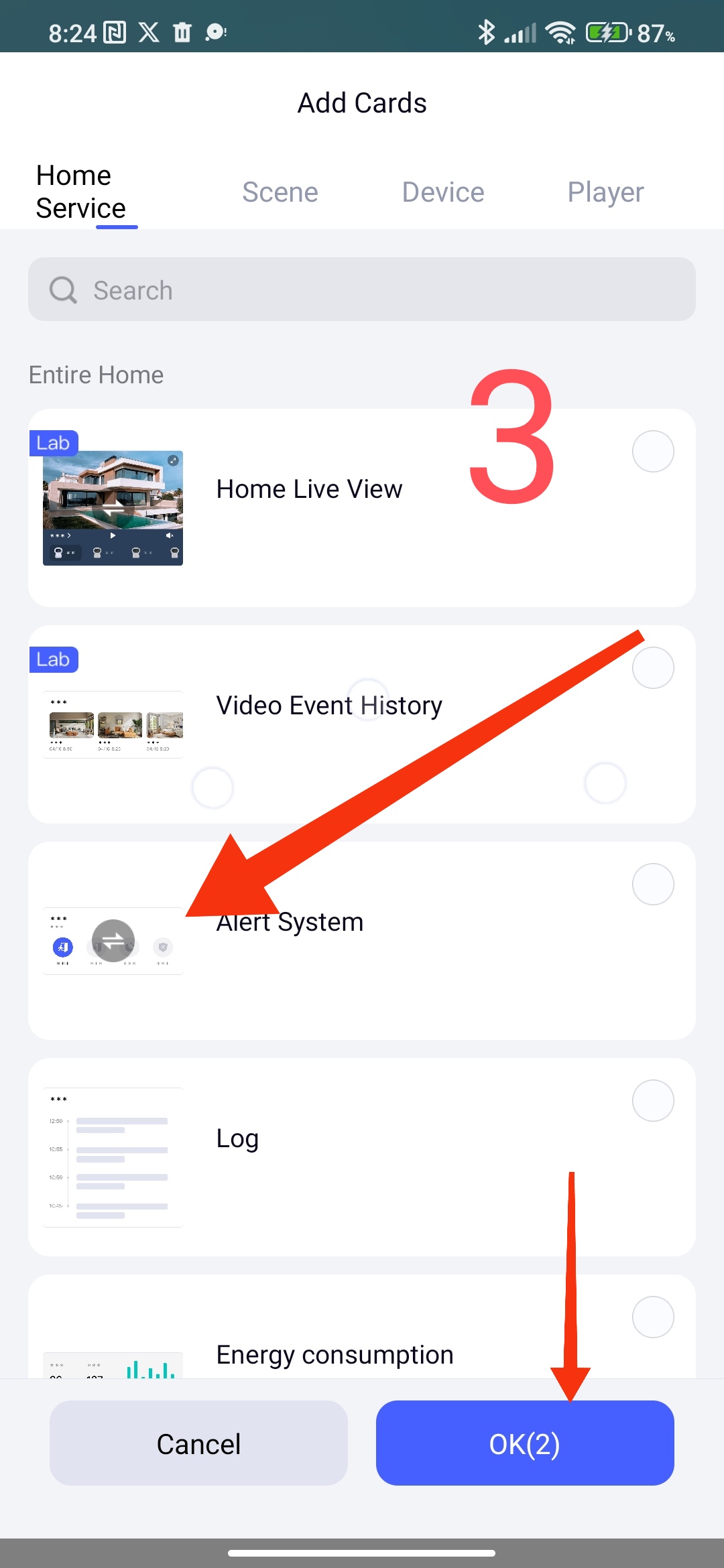Switch to the Player tab
This screenshot has width=724, height=1568.
[605, 192]
